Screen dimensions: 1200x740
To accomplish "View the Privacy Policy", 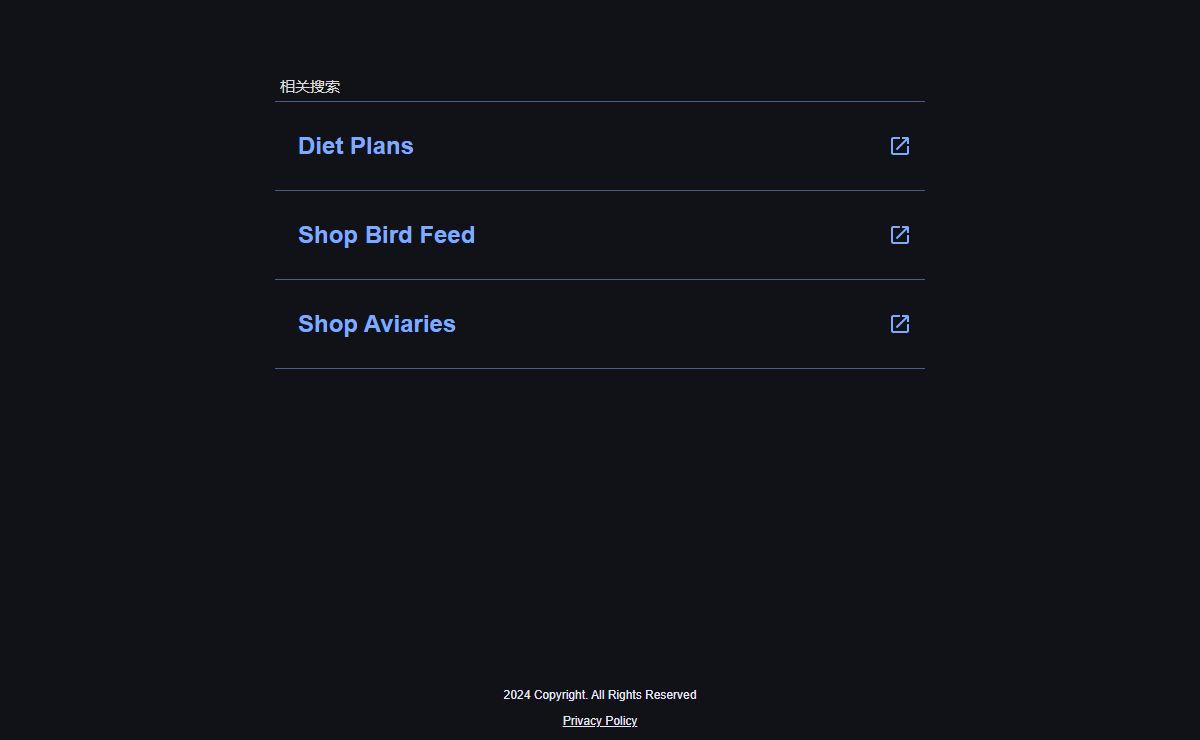I will click(600, 721).
